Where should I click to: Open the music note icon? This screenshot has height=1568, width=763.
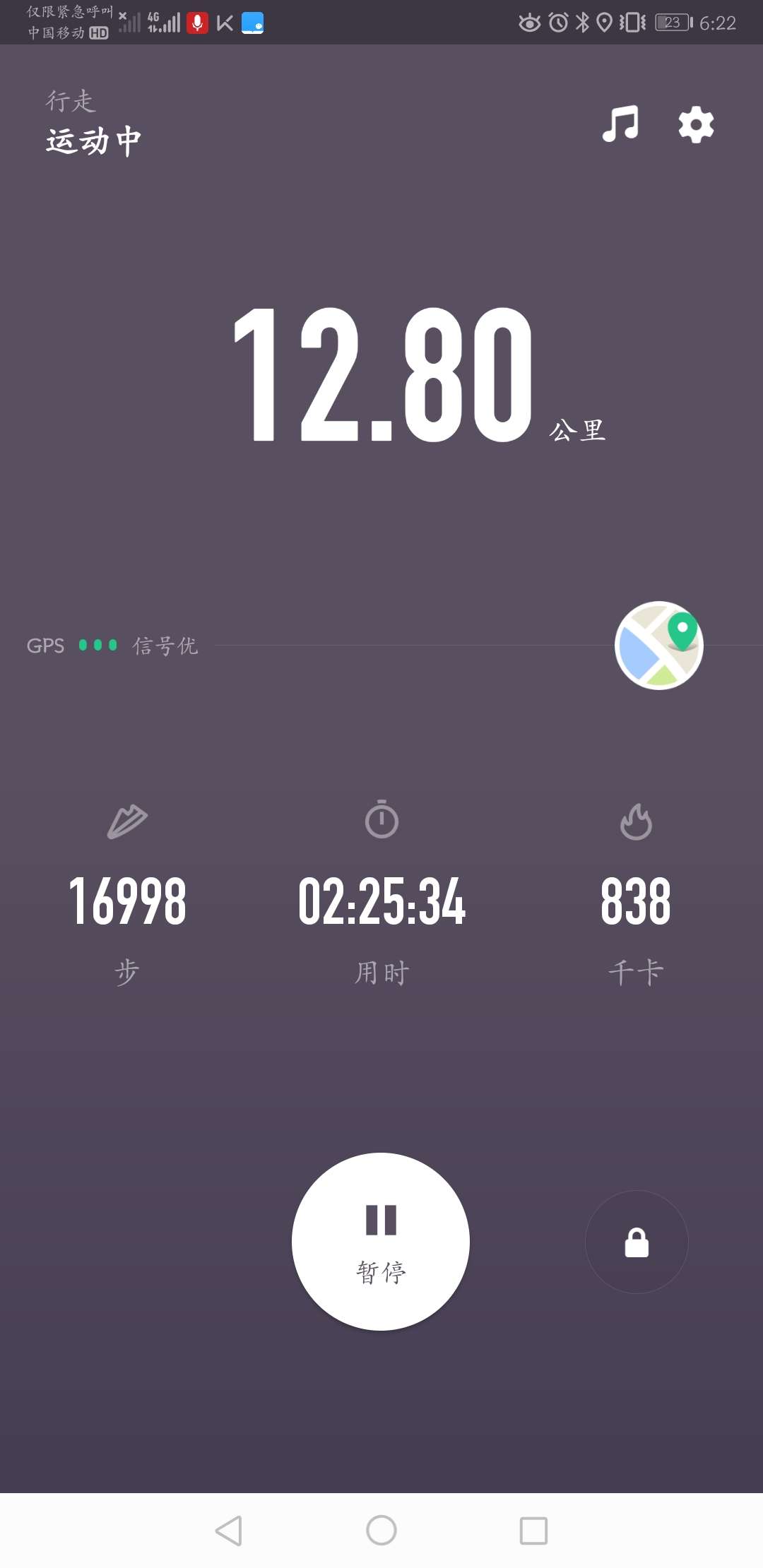[620, 124]
